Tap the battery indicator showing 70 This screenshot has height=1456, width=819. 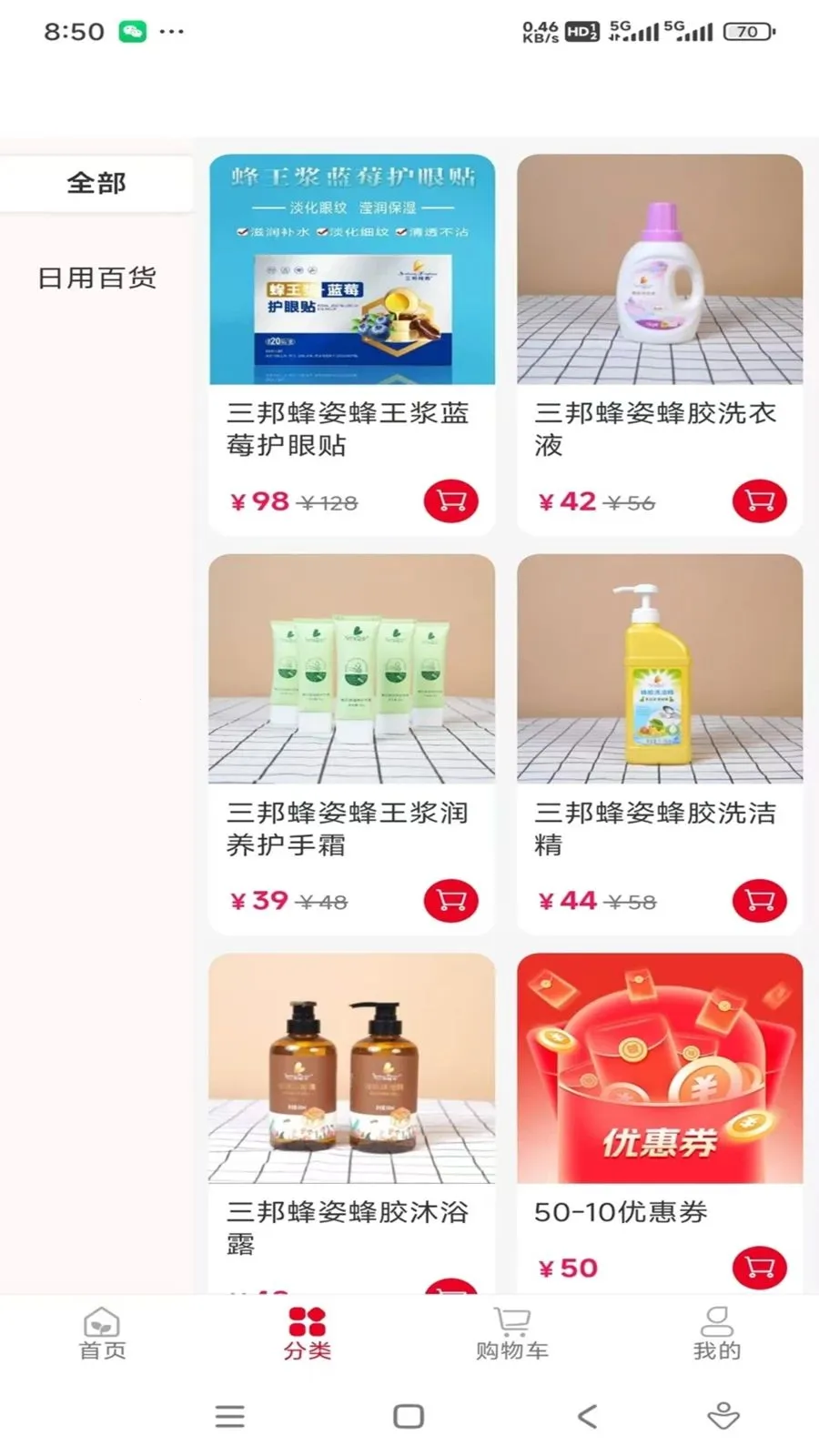point(746,30)
